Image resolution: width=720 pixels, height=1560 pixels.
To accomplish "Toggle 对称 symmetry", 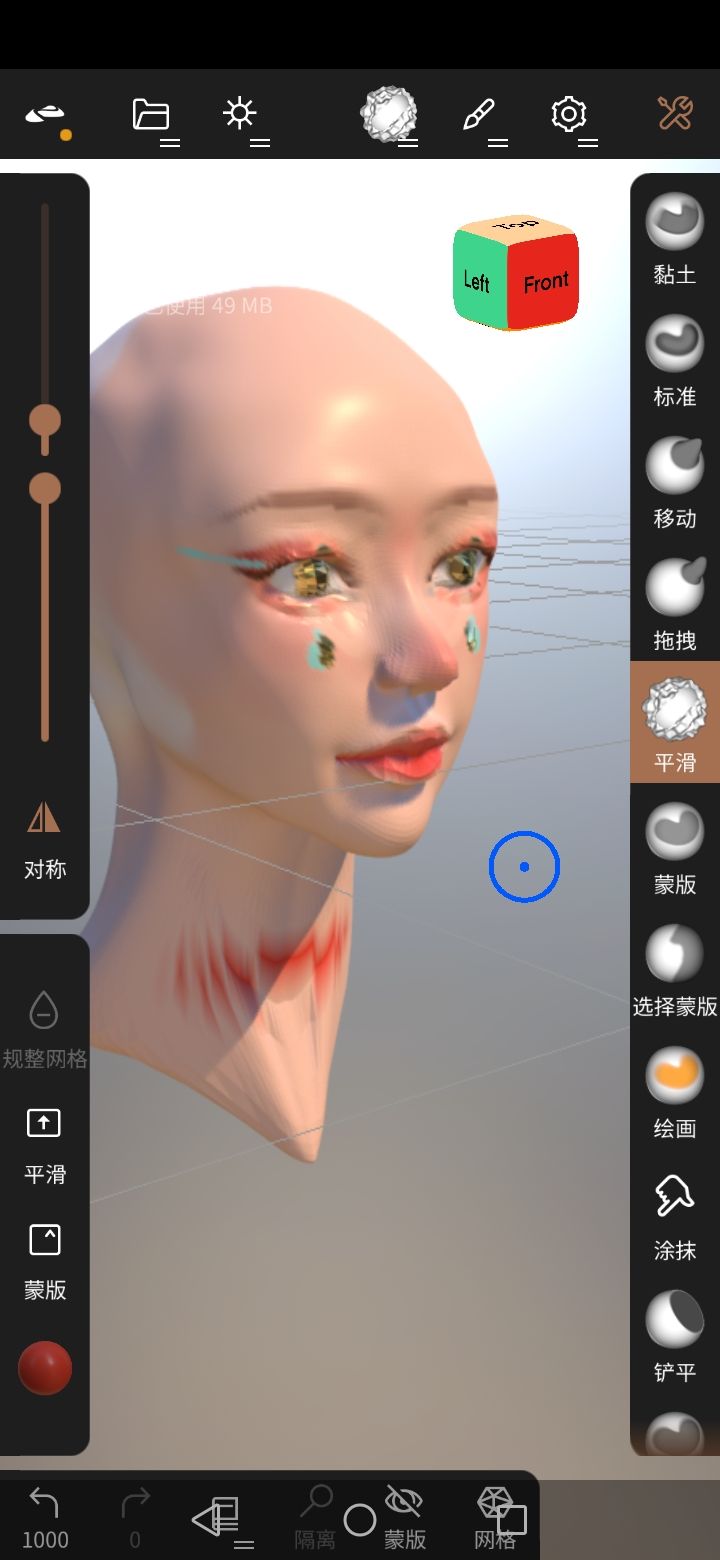I will pyautogui.click(x=45, y=838).
